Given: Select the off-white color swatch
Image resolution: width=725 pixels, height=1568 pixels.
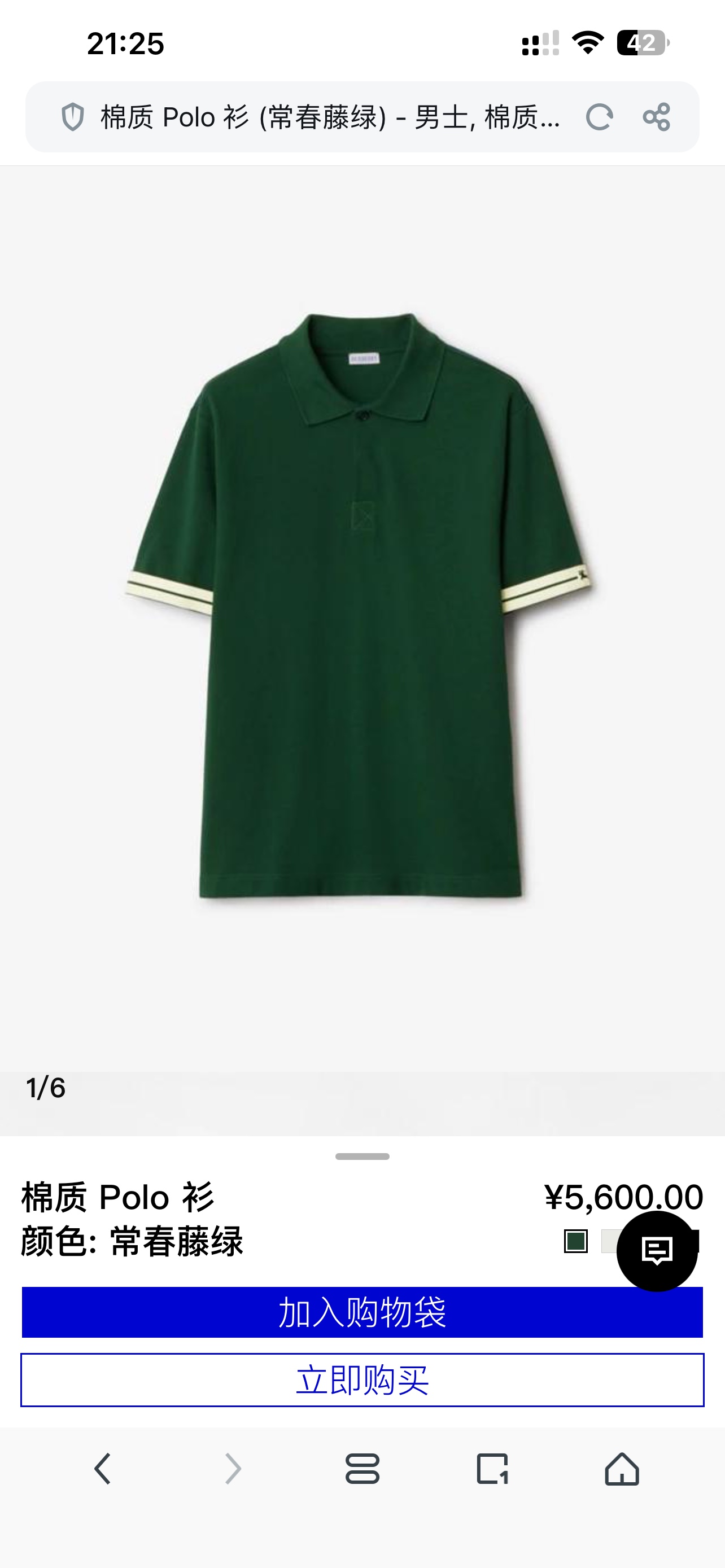Looking at the screenshot, I should click(x=609, y=1241).
